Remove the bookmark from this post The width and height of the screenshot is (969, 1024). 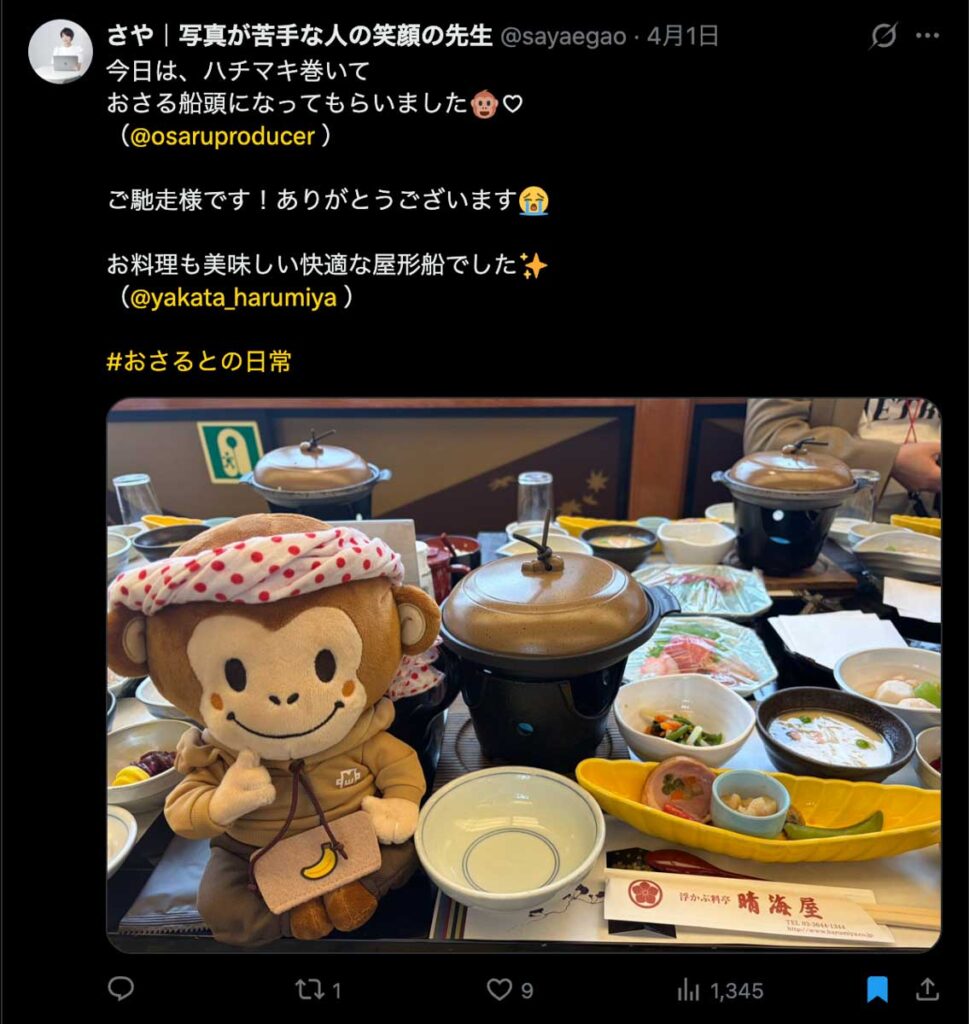point(877,990)
